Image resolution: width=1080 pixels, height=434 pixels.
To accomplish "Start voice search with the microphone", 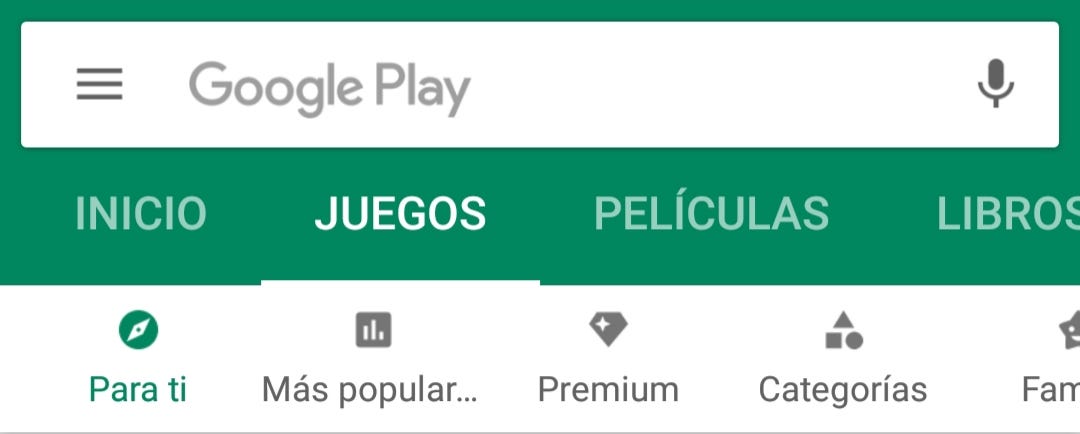I will coord(995,85).
